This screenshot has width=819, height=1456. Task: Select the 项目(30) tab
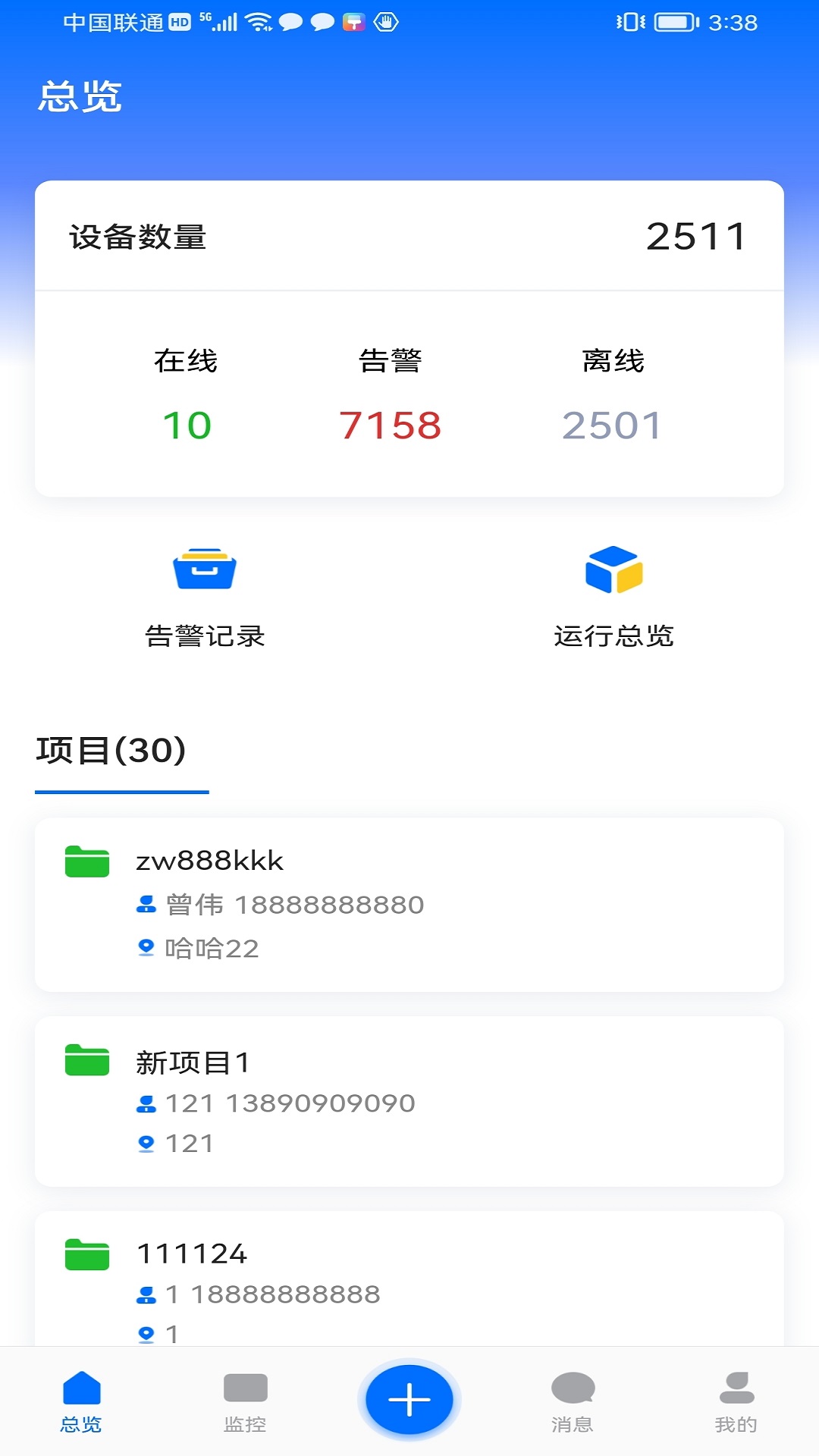112,751
